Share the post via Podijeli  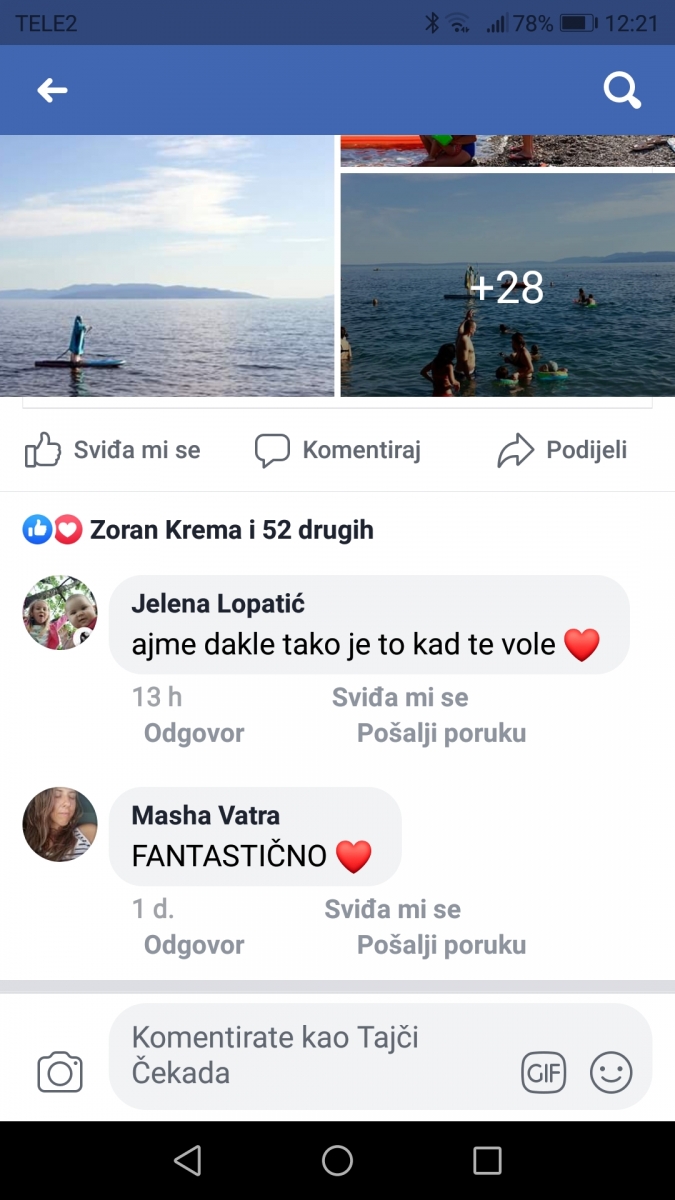point(562,451)
